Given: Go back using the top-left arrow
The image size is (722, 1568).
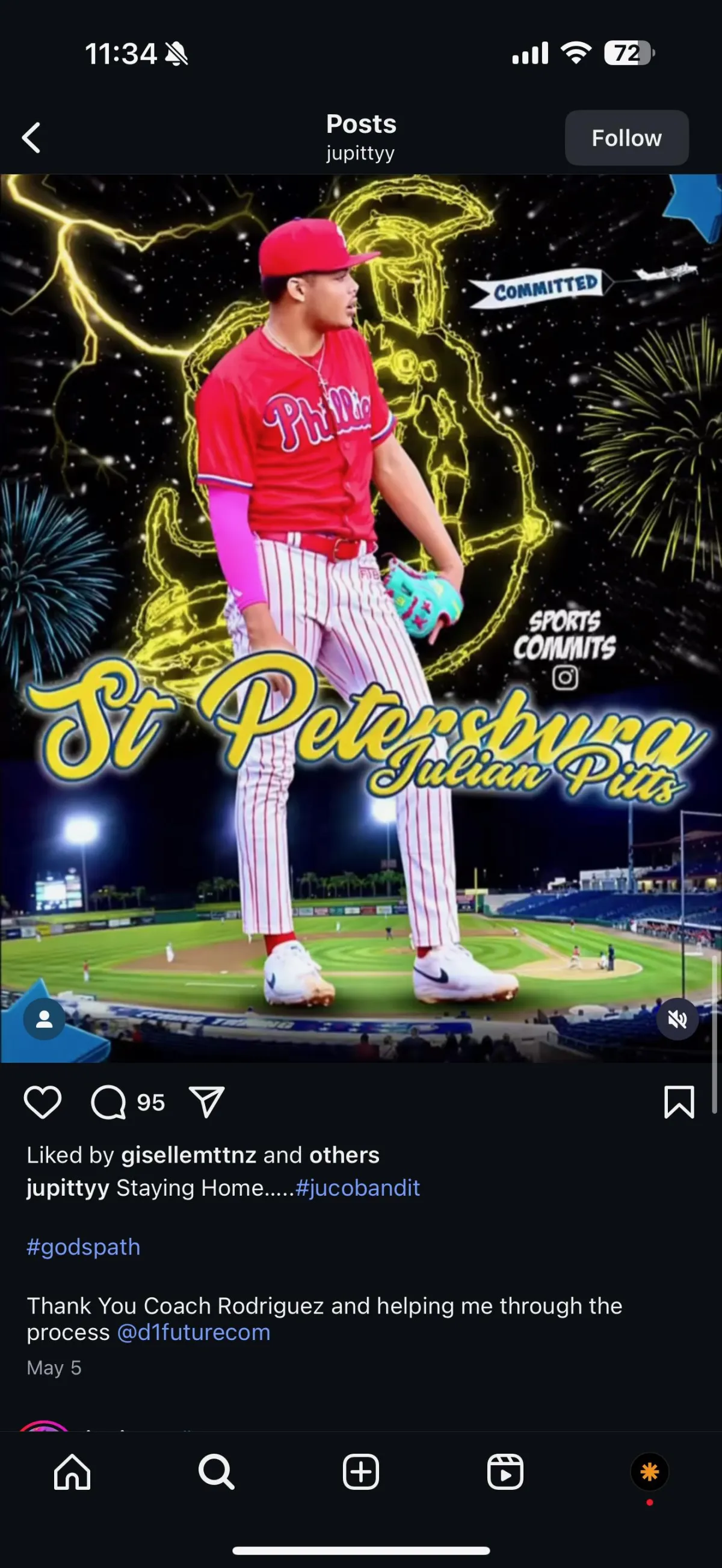Looking at the screenshot, I should 32,138.
